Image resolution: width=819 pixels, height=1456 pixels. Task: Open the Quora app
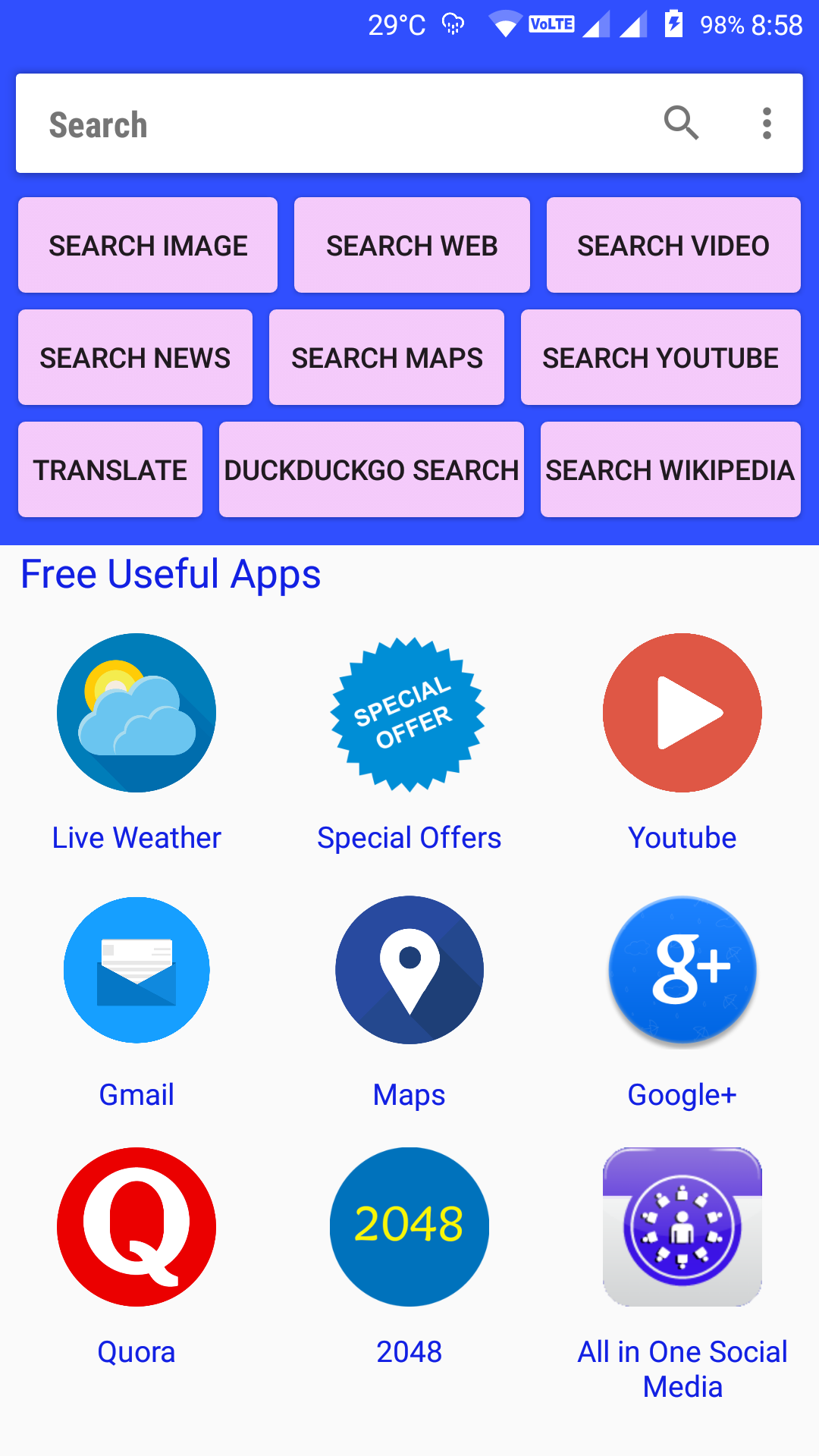click(x=136, y=1227)
